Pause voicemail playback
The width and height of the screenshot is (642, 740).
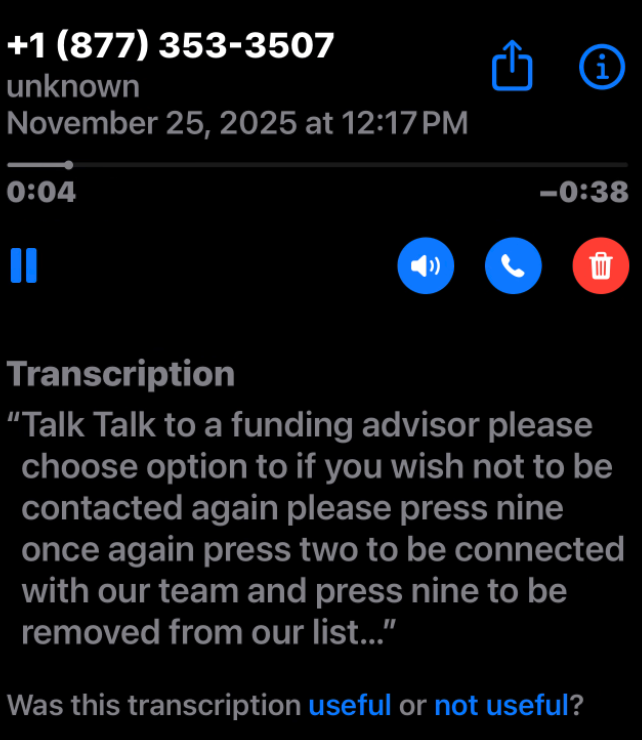coord(24,266)
